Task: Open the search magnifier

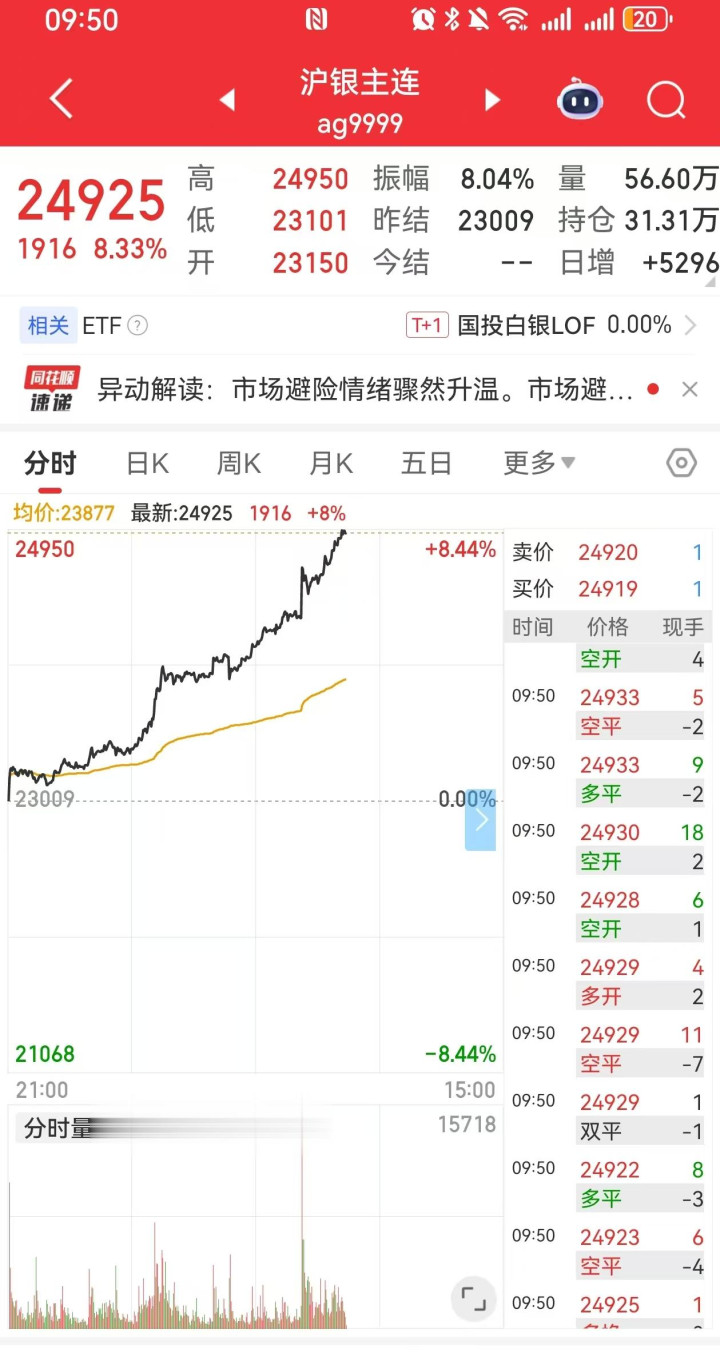Action: pyautogui.click(x=665, y=100)
